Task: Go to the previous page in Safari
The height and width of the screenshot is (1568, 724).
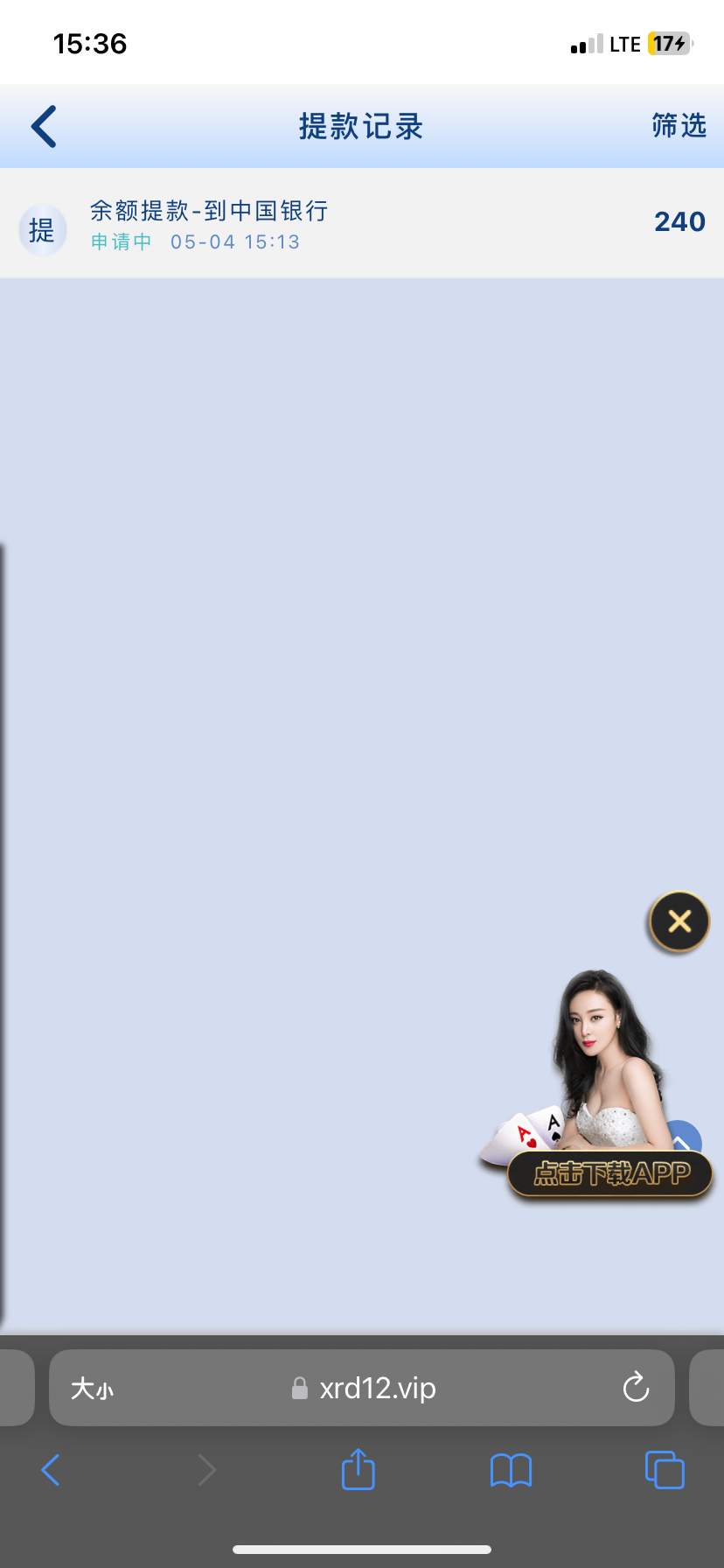Action: tap(51, 1470)
